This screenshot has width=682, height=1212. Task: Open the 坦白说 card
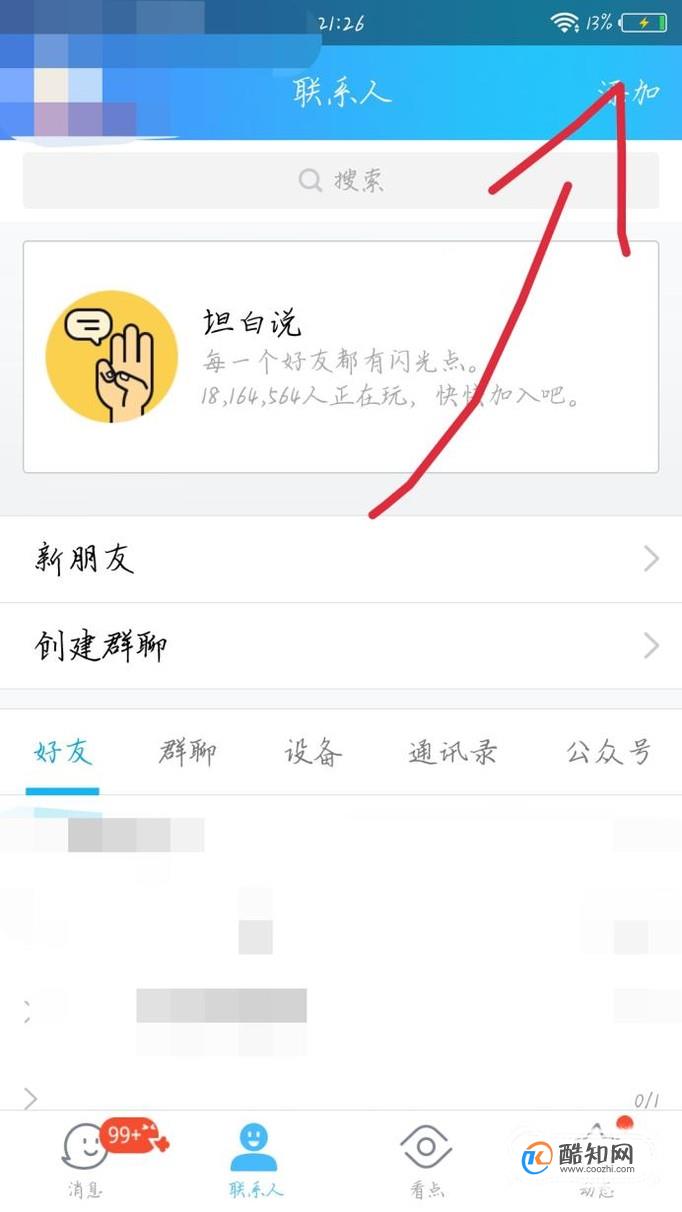341,357
